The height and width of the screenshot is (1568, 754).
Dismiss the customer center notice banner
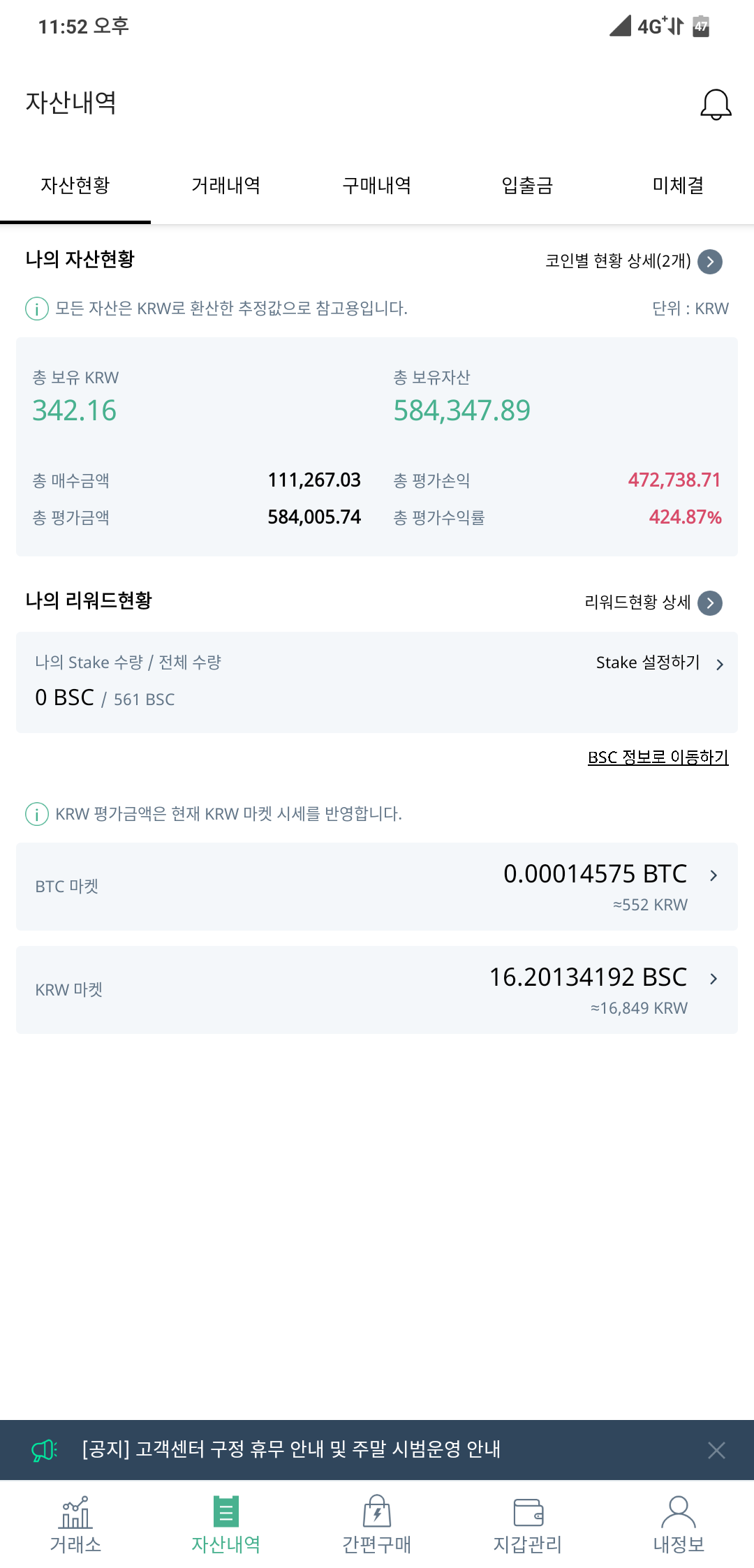pyautogui.click(x=716, y=1450)
